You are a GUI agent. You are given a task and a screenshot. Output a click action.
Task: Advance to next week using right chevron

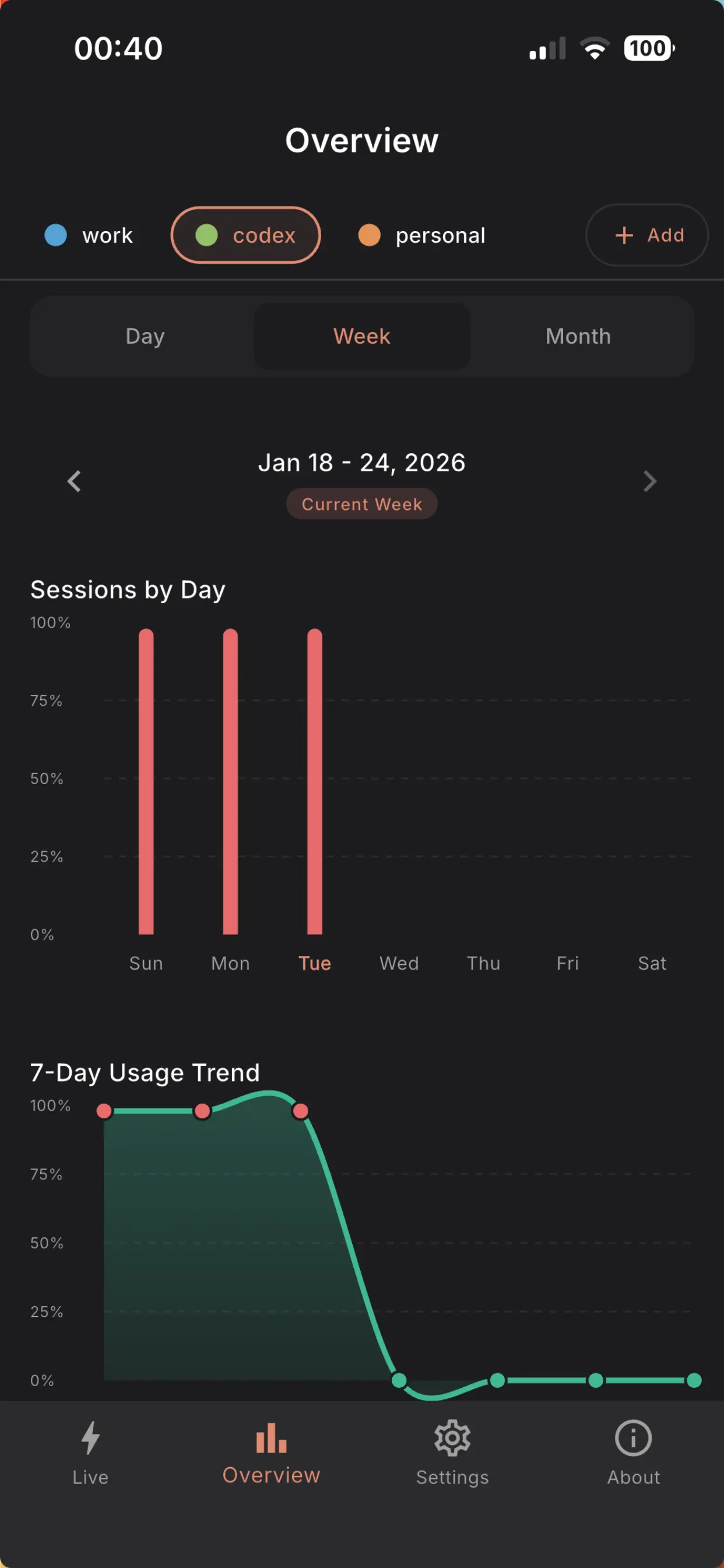point(650,481)
